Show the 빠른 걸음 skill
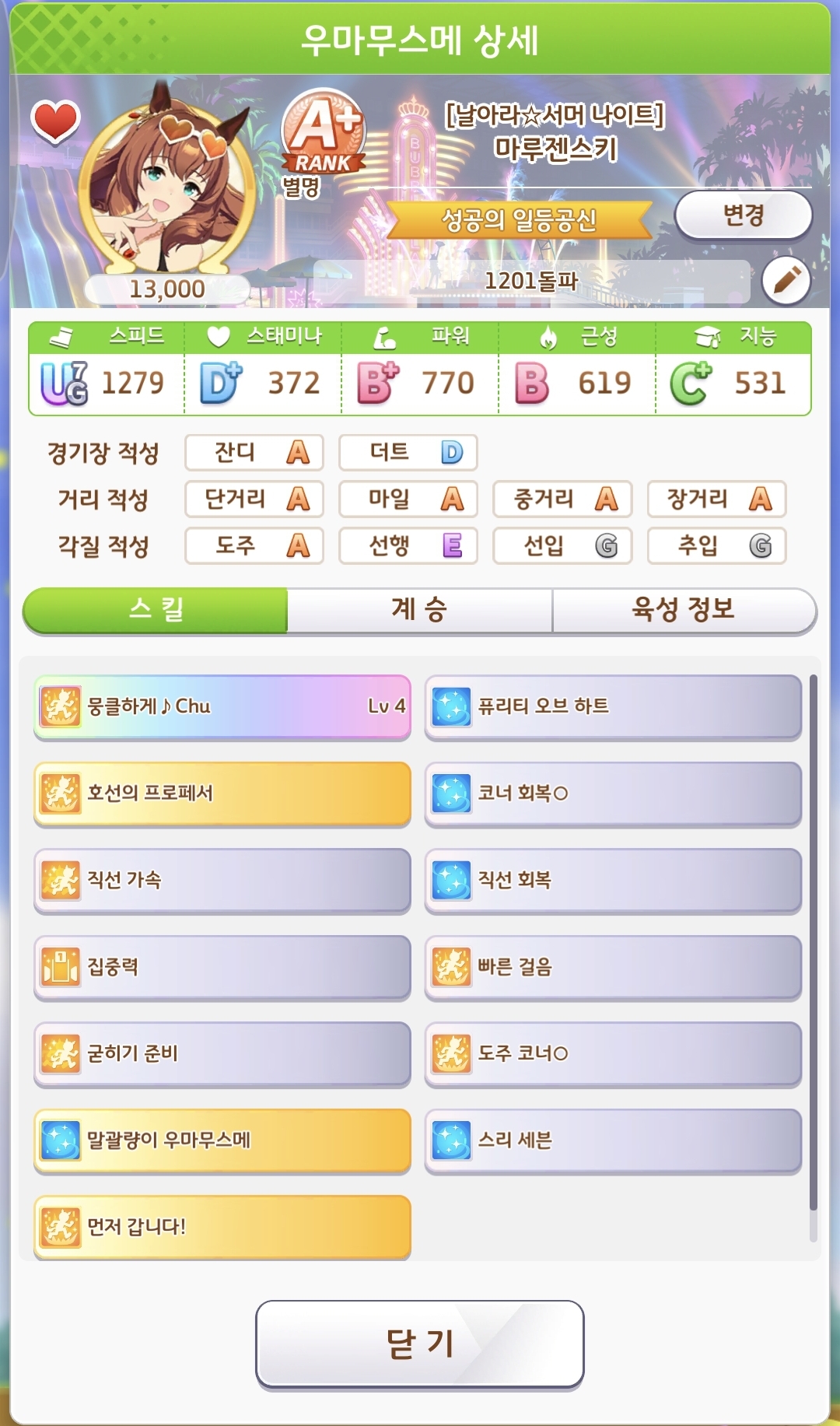This screenshot has width=840, height=1426. 613,967
